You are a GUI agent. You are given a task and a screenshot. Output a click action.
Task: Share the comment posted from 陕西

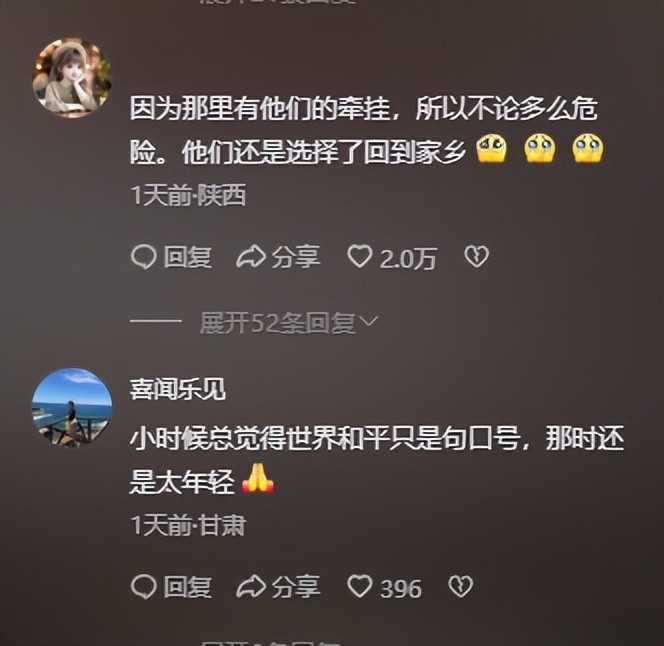click(278, 258)
